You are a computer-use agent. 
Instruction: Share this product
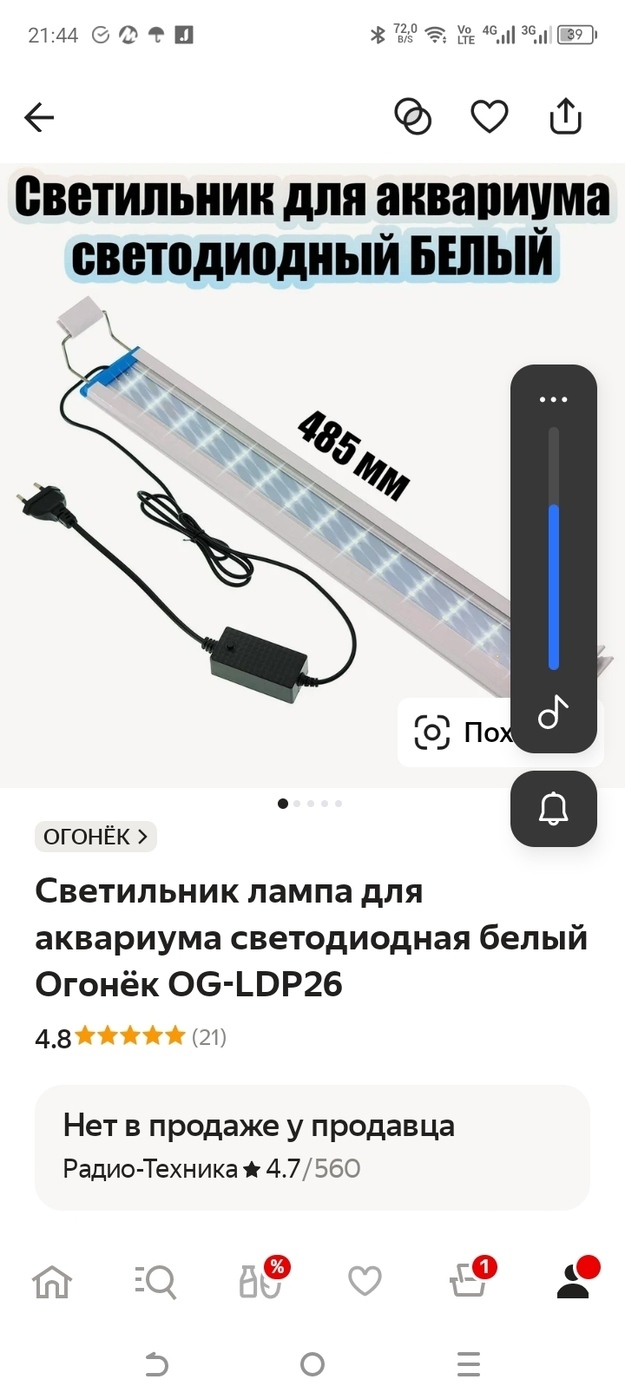pos(565,116)
